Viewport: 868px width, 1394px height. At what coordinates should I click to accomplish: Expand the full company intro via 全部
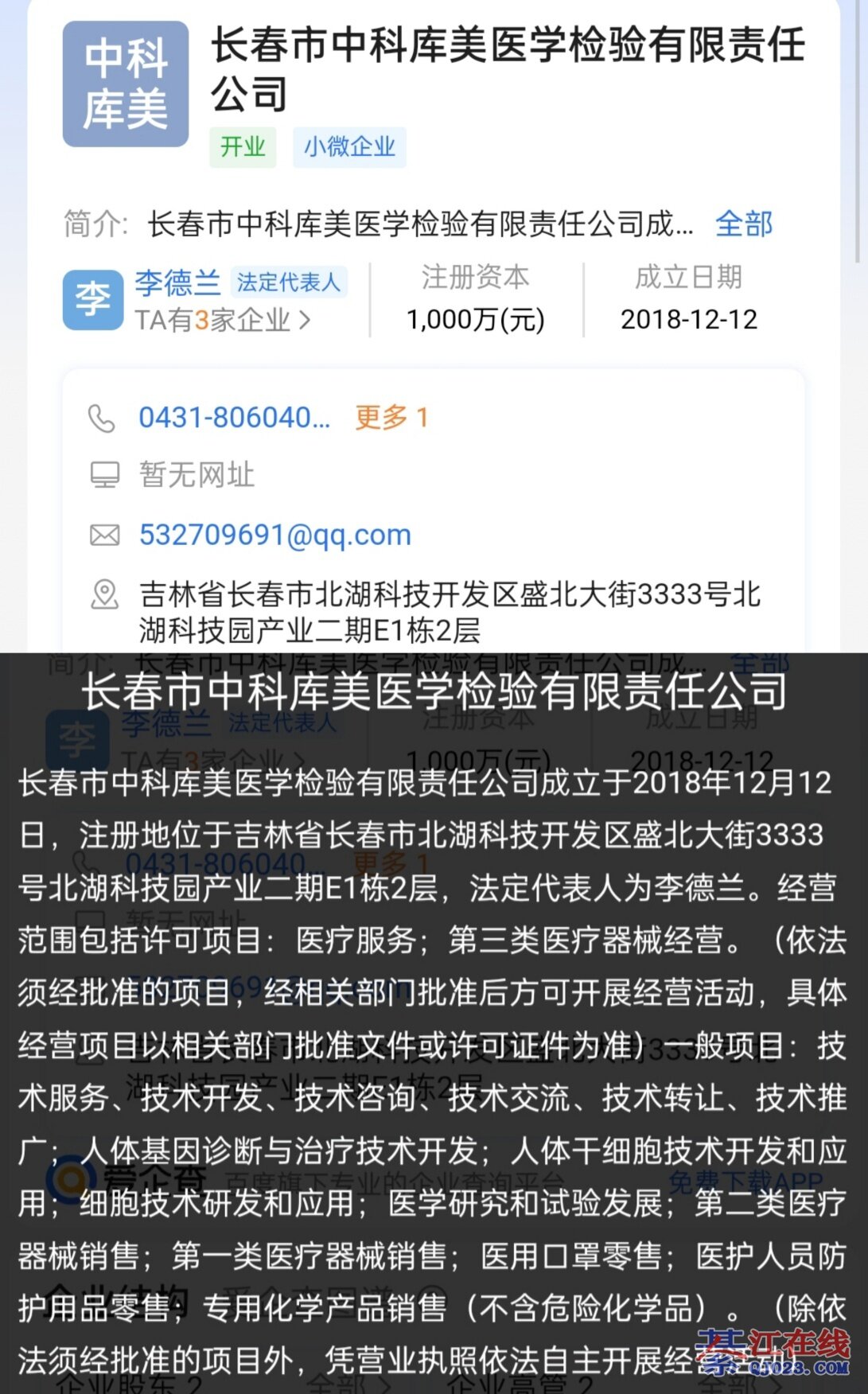point(743,224)
